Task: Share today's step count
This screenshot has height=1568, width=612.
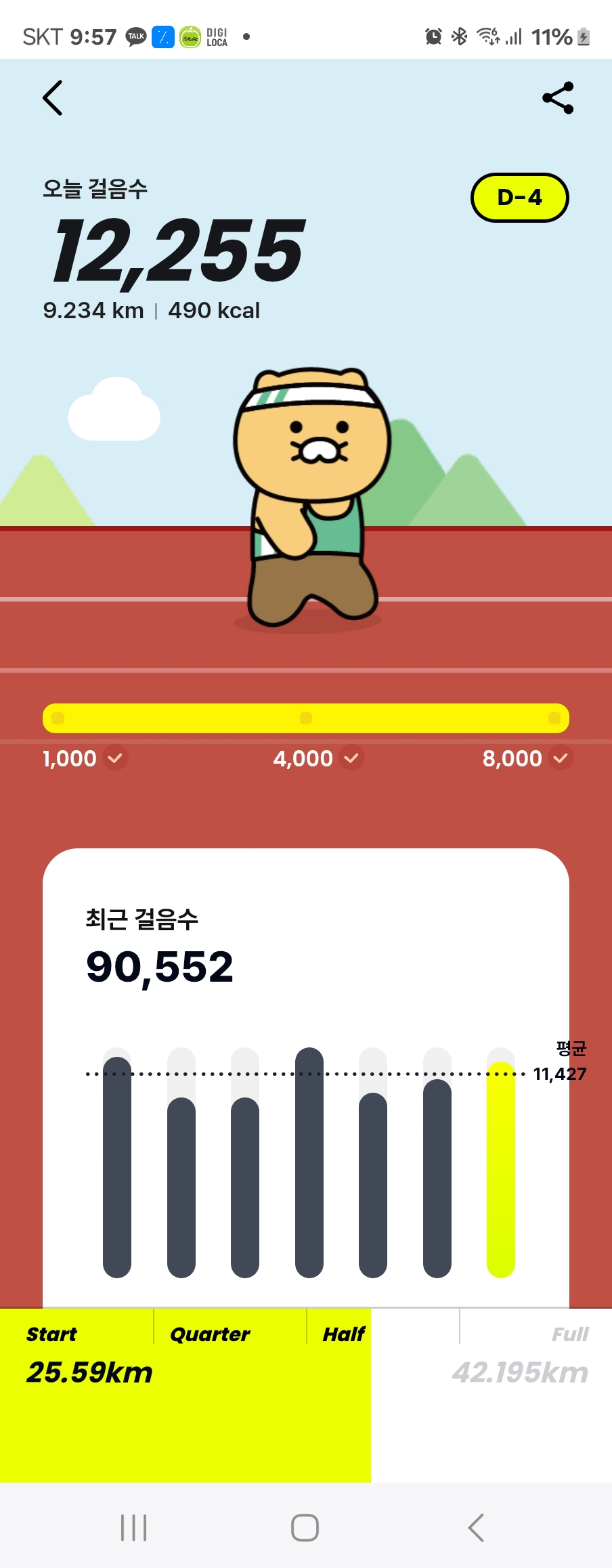Action: coord(559,98)
